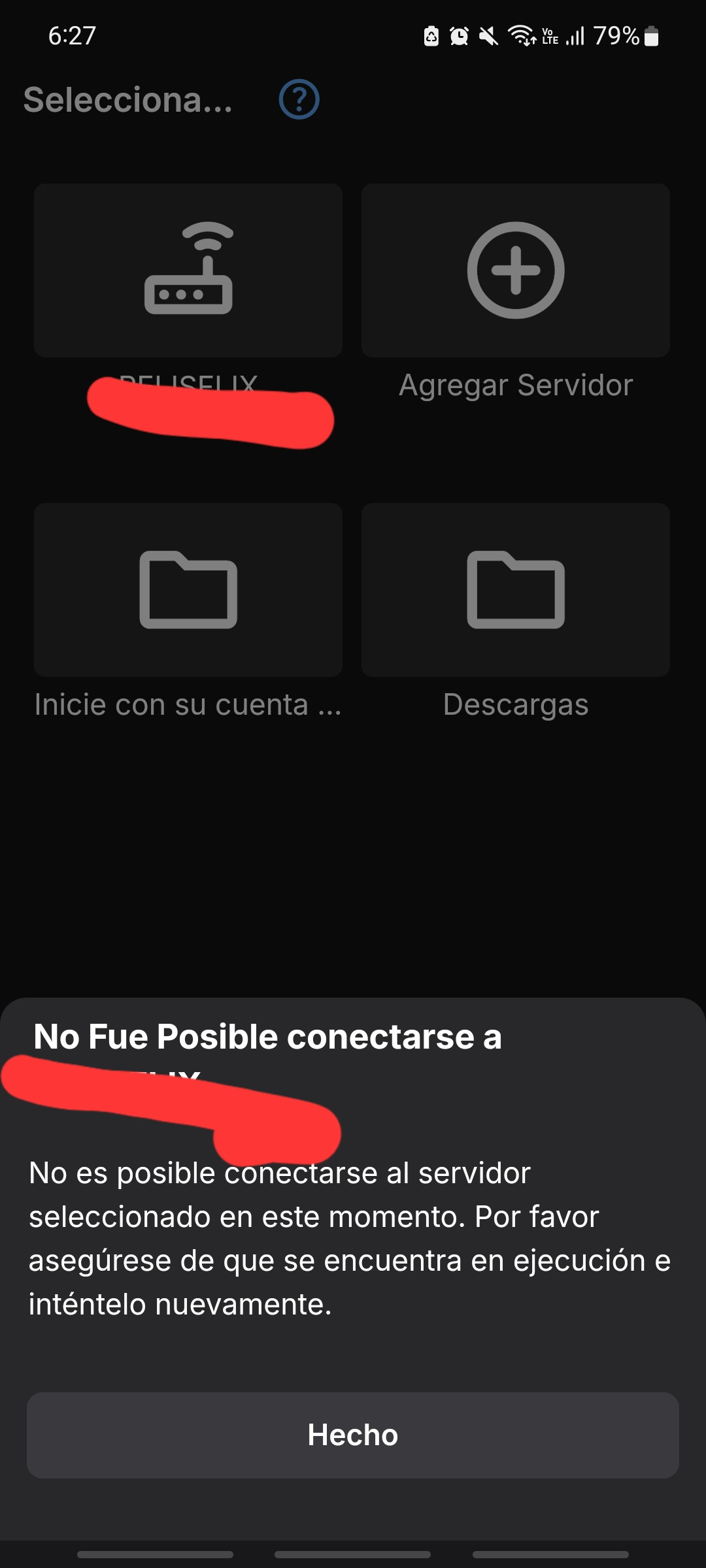Choose the saved server with router icon
Viewport: 706px width, 1568px height.
tap(188, 270)
